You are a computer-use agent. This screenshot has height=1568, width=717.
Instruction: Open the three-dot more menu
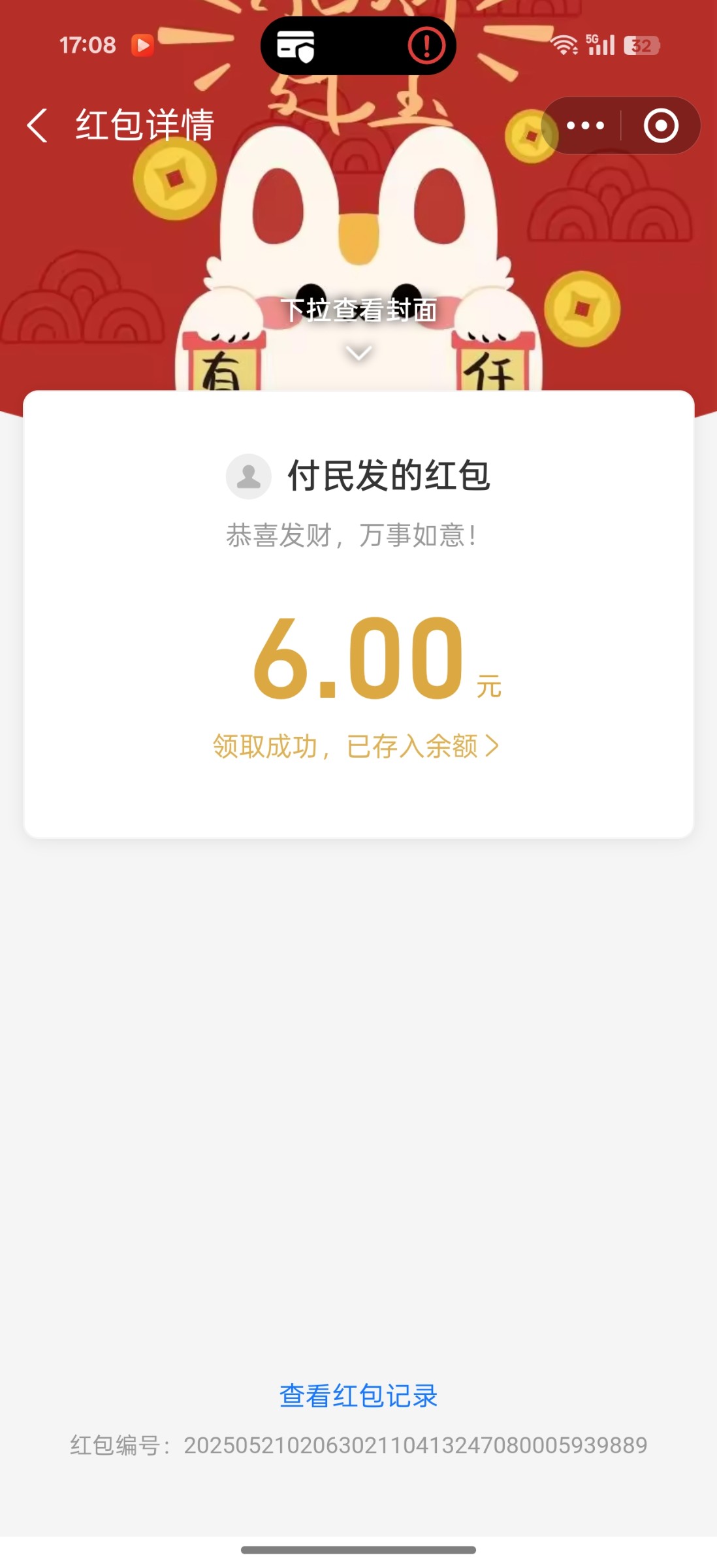click(585, 125)
